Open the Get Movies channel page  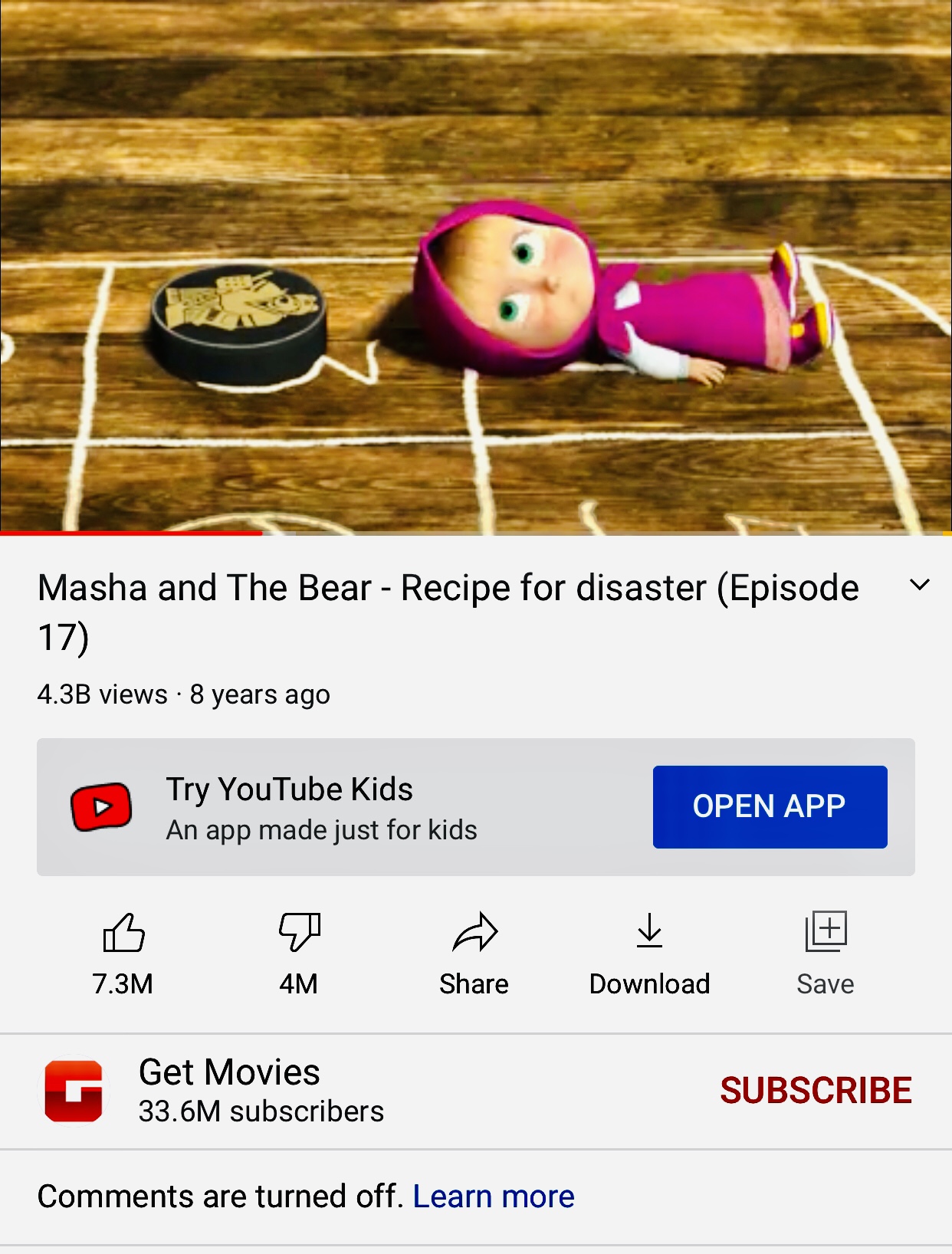pyautogui.click(x=228, y=1090)
